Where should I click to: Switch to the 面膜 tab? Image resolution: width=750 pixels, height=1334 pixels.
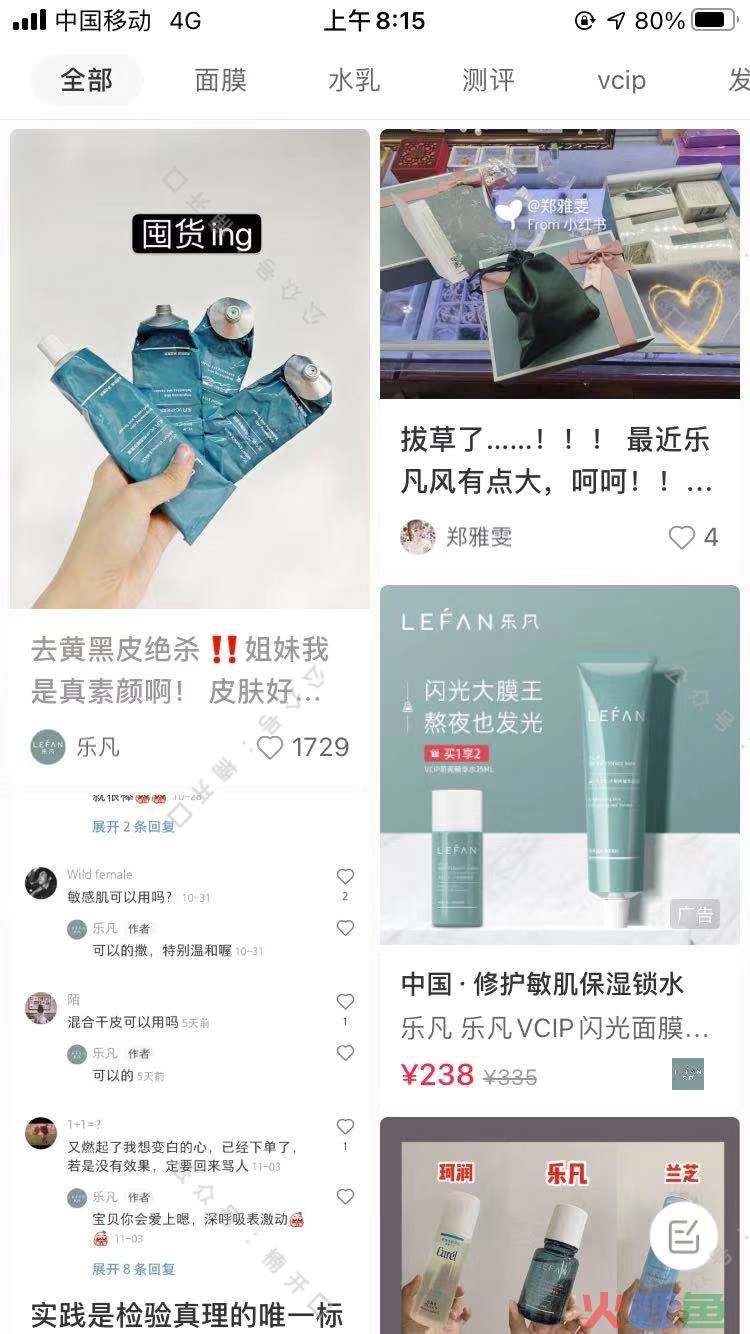(220, 80)
